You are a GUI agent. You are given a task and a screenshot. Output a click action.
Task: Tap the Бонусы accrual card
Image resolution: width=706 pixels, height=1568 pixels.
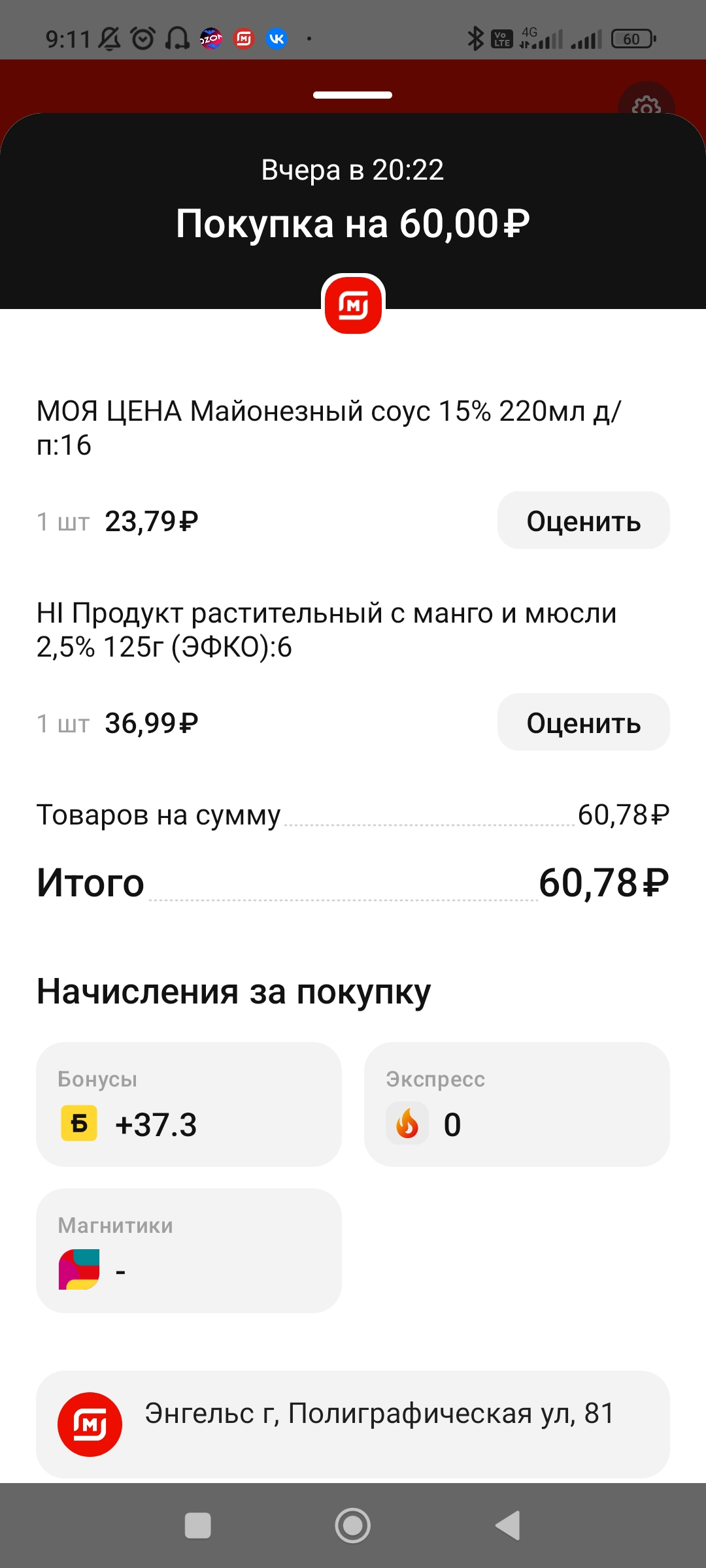(189, 1104)
